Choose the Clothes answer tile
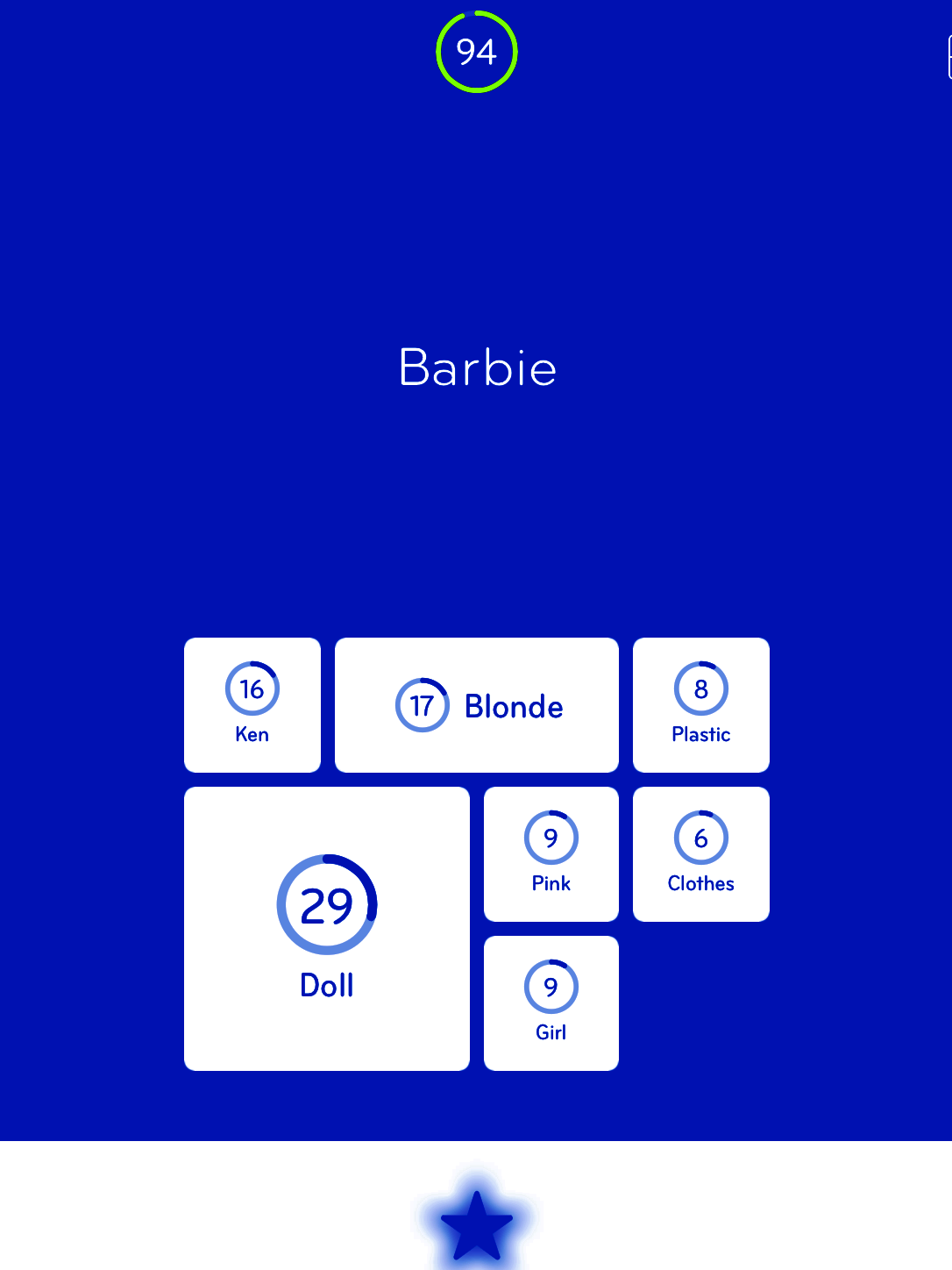The width and height of the screenshot is (952, 1270). click(701, 854)
